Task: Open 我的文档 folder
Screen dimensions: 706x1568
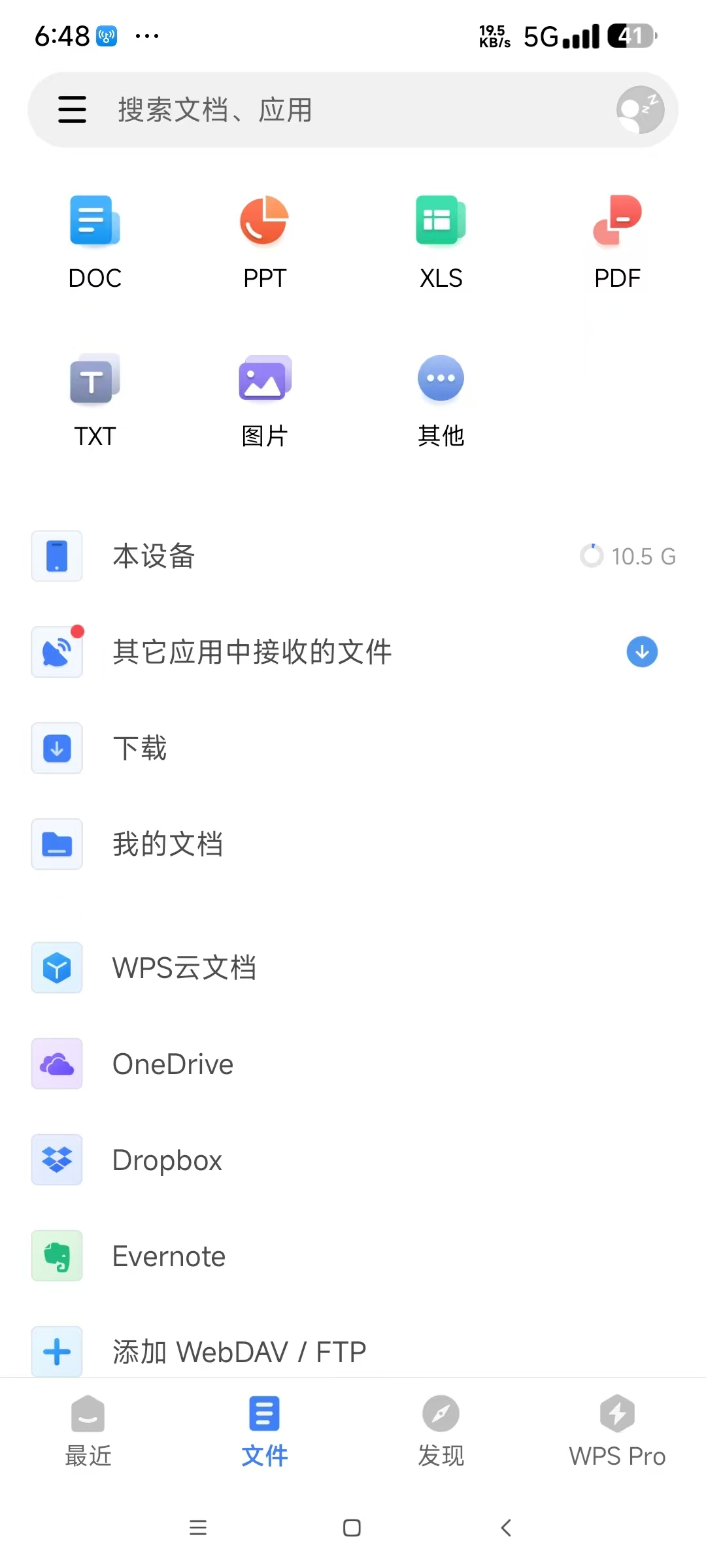Action: [353, 844]
